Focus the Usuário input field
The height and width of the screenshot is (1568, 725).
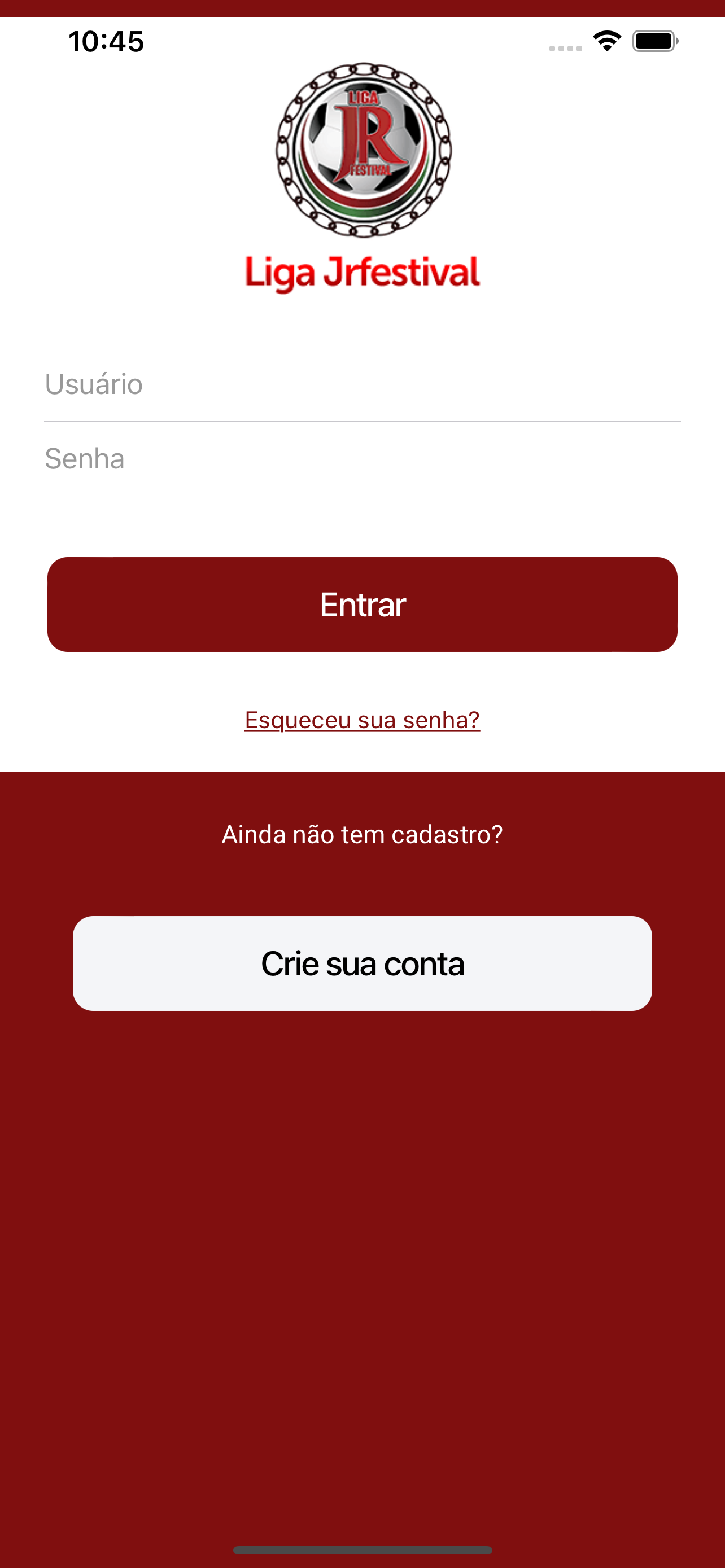[362, 383]
